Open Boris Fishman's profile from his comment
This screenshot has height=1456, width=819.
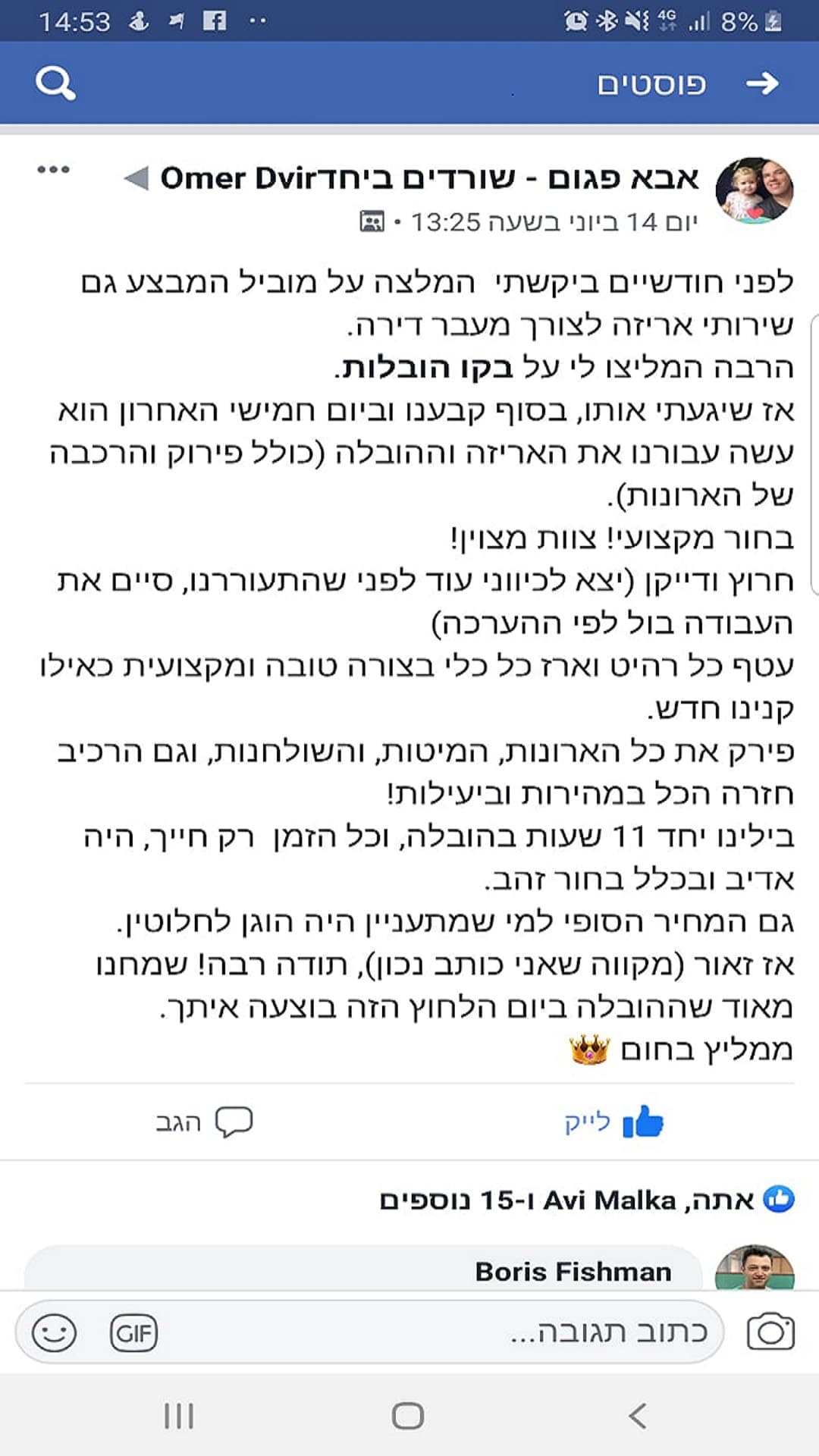click(573, 1271)
